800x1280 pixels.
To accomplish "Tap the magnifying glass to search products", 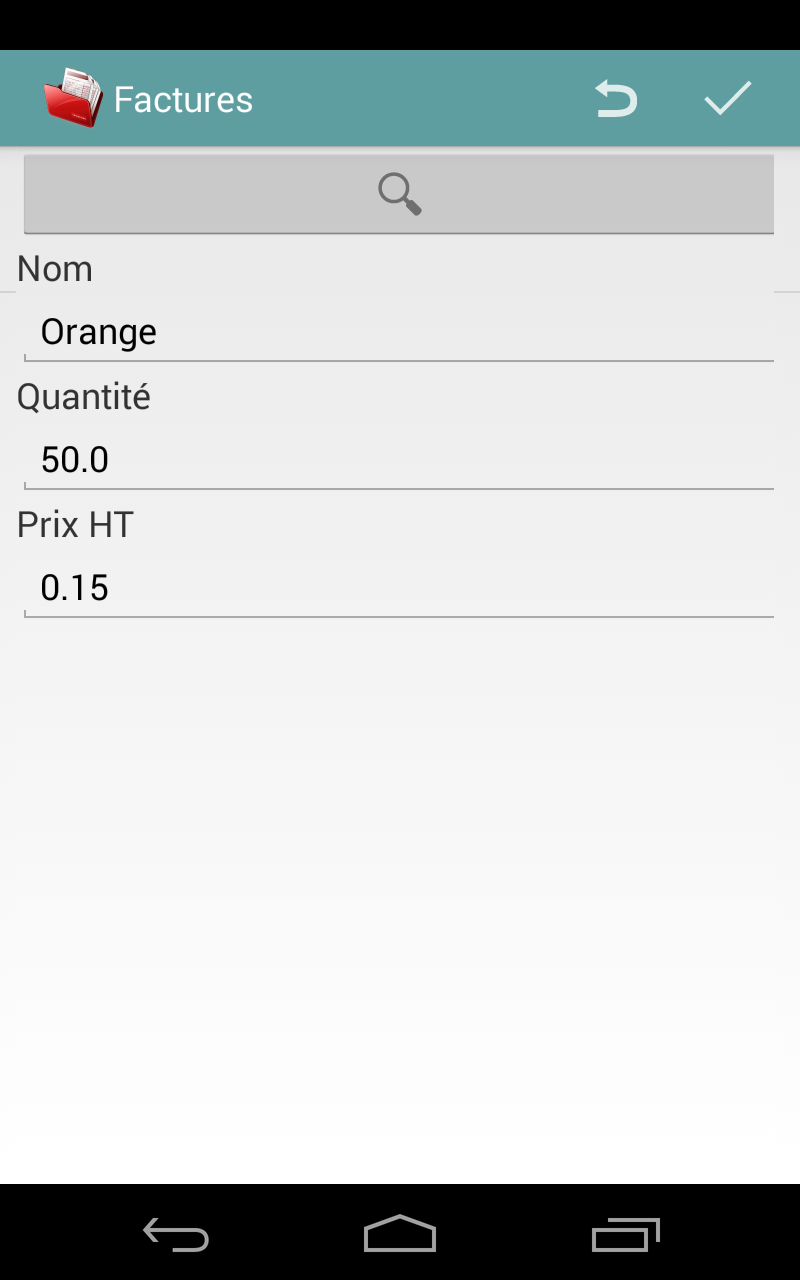I will [399, 192].
